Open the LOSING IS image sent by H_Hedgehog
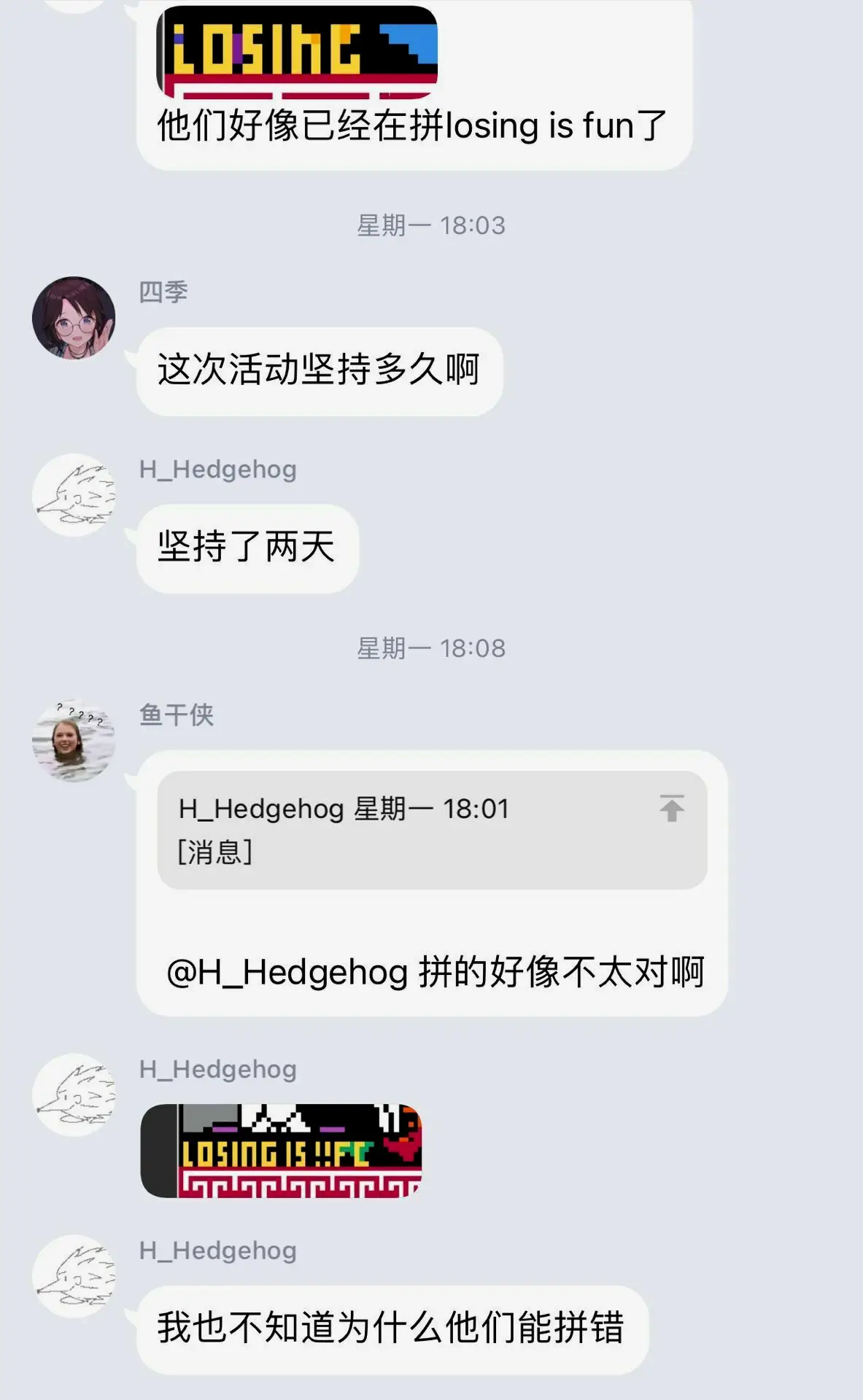This screenshot has height=1400, width=863. pyautogui.click(x=282, y=1151)
